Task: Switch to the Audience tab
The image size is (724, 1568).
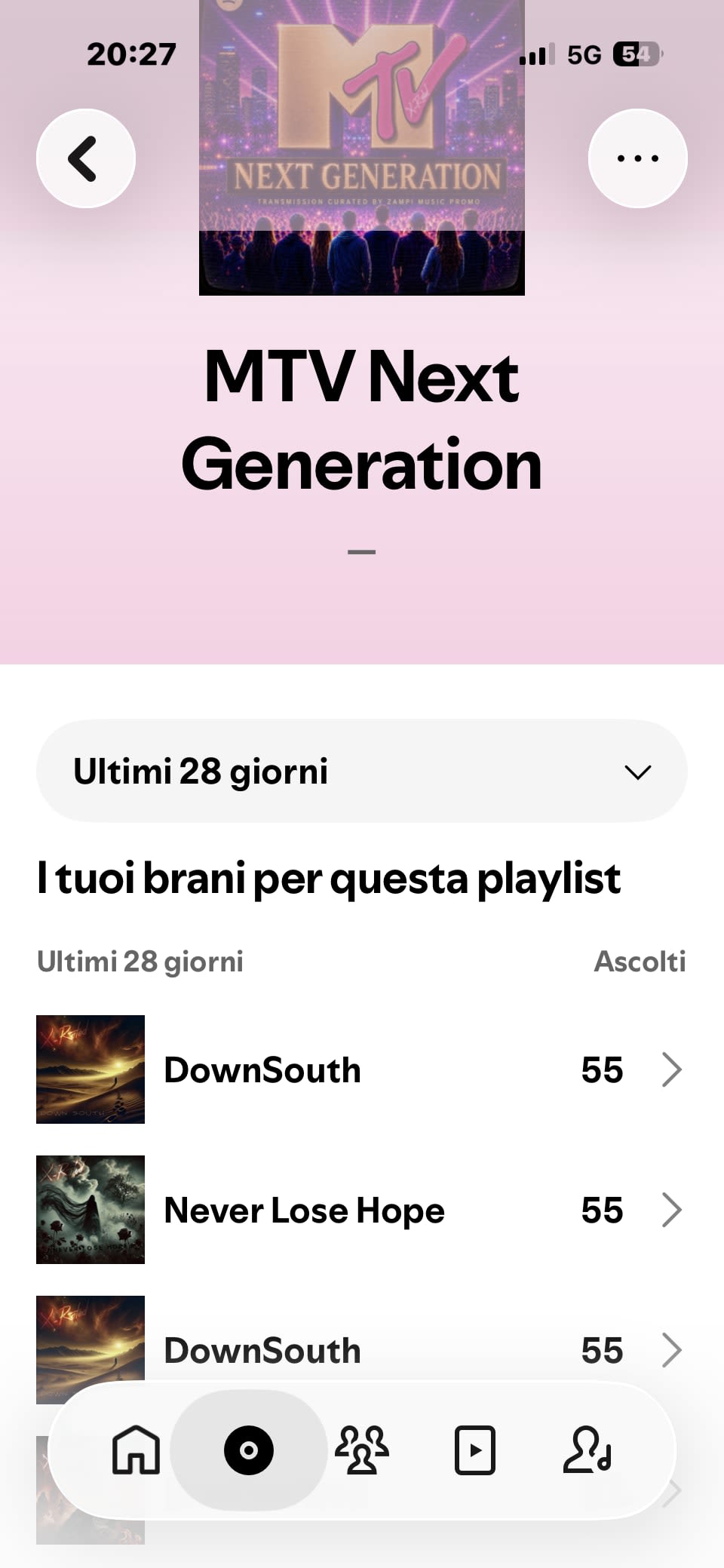Action: 362,1450
